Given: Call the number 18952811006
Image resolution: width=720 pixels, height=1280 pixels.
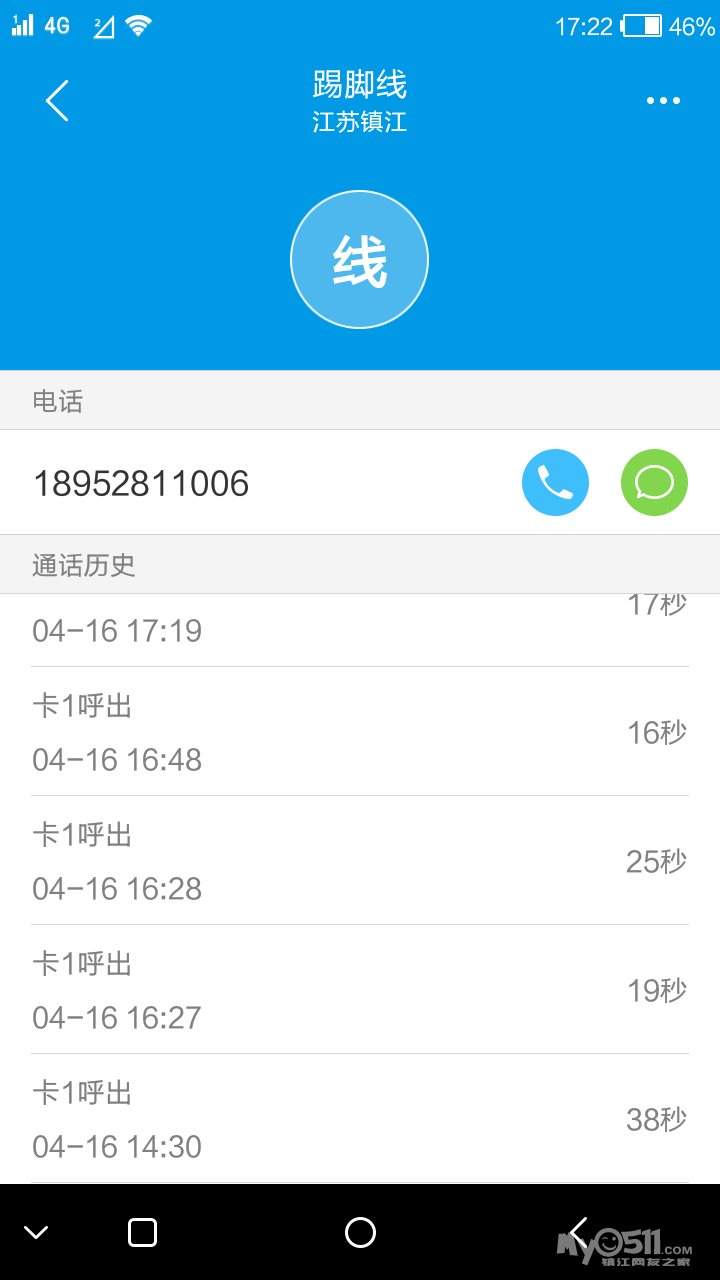Looking at the screenshot, I should point(555,483).
